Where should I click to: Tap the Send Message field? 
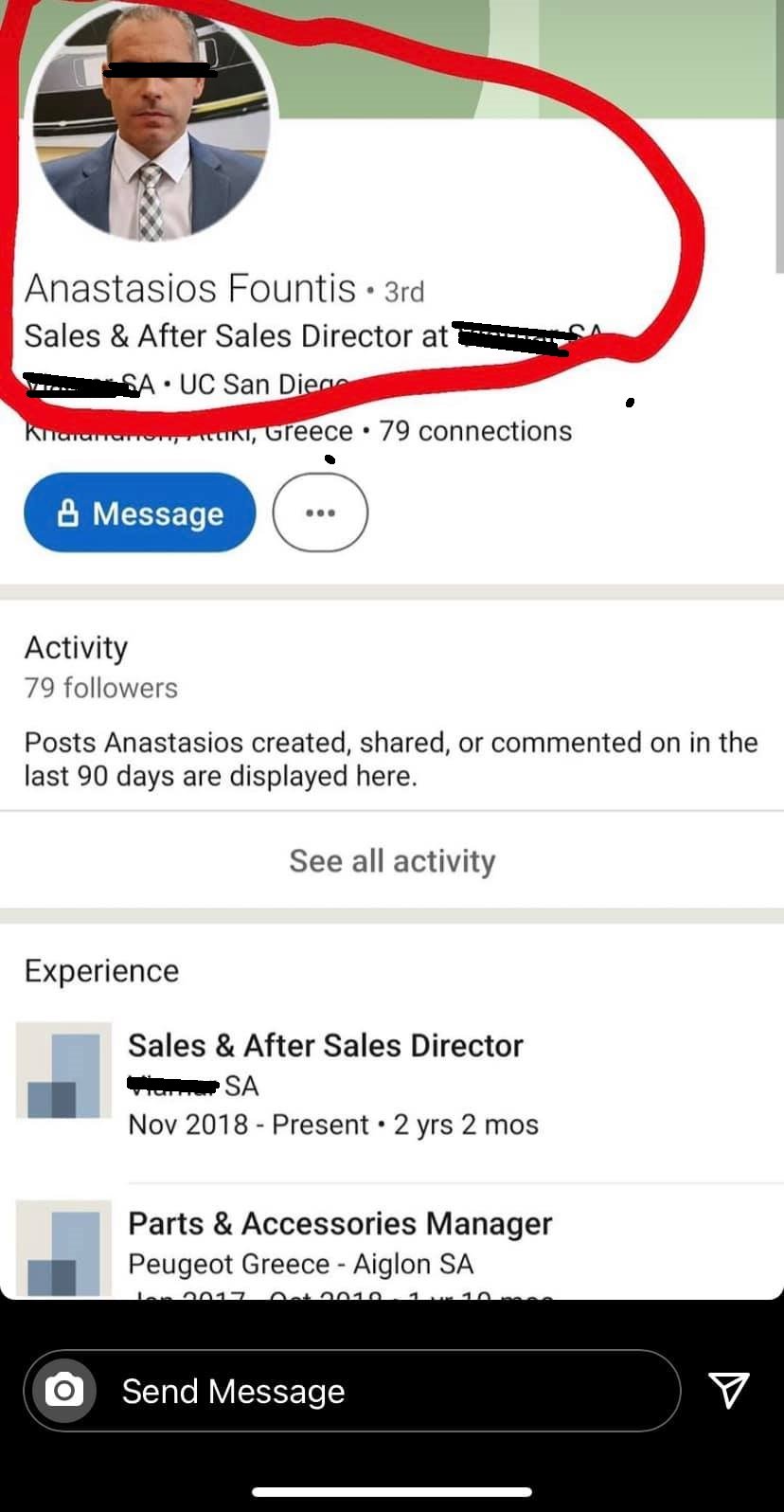click(x=379, y=1391)
